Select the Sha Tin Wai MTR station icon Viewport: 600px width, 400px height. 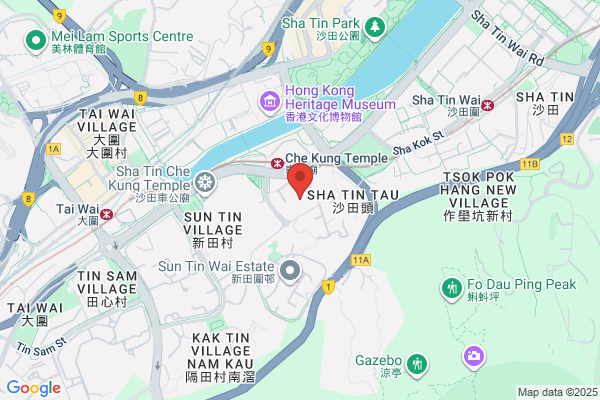pyautogui.click(x=487, y=105)
